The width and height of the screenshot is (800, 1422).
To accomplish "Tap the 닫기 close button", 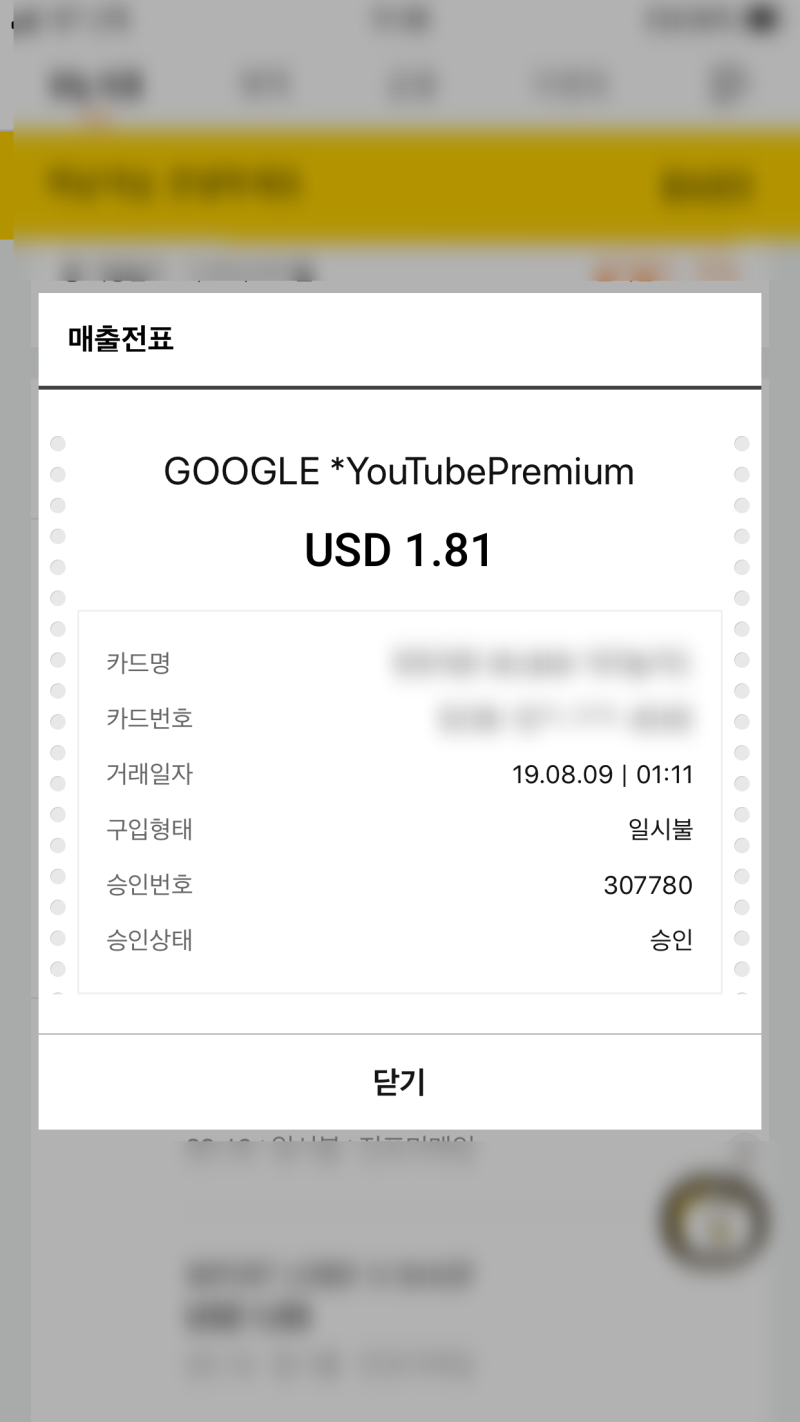I will (x=400, y=1082).
